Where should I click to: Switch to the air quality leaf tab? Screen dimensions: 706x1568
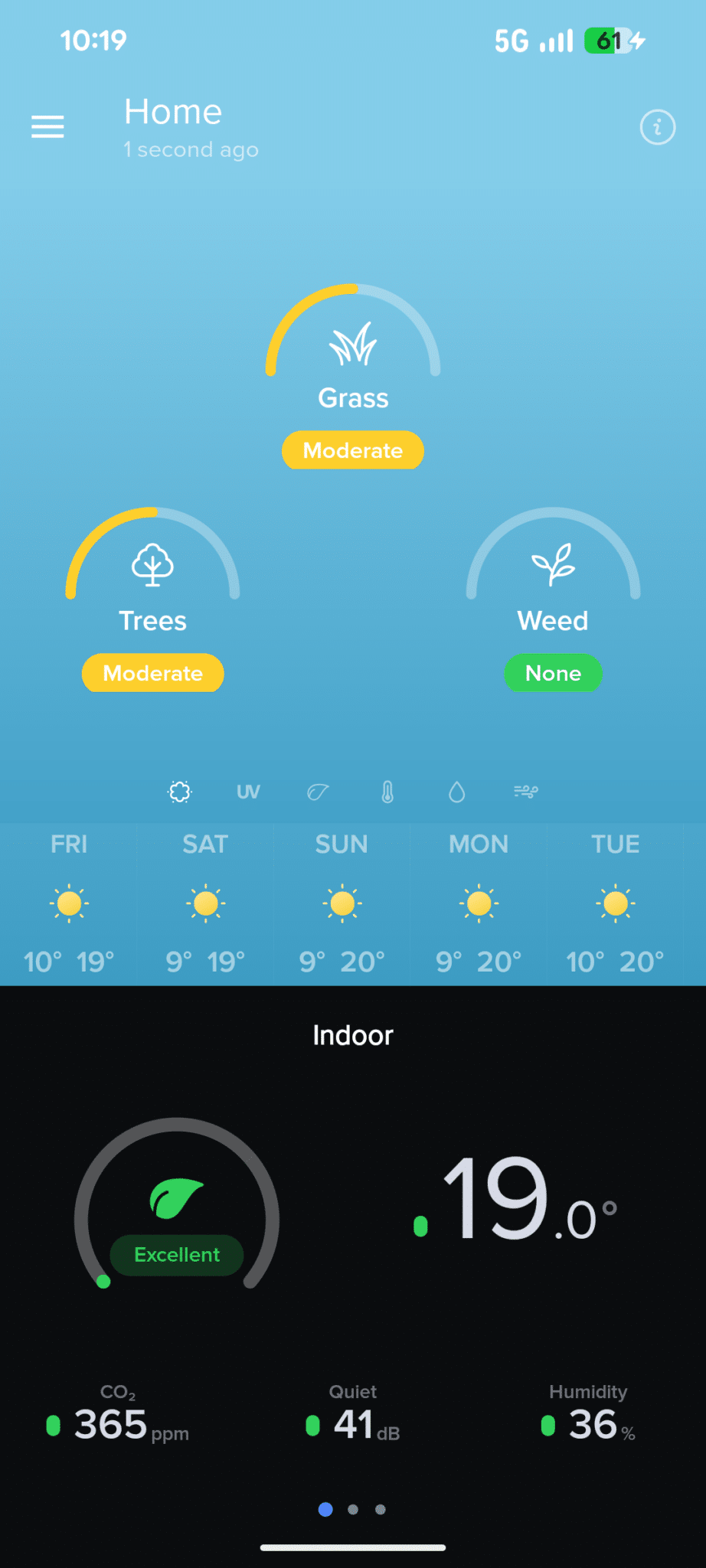[x=318, y=792]
